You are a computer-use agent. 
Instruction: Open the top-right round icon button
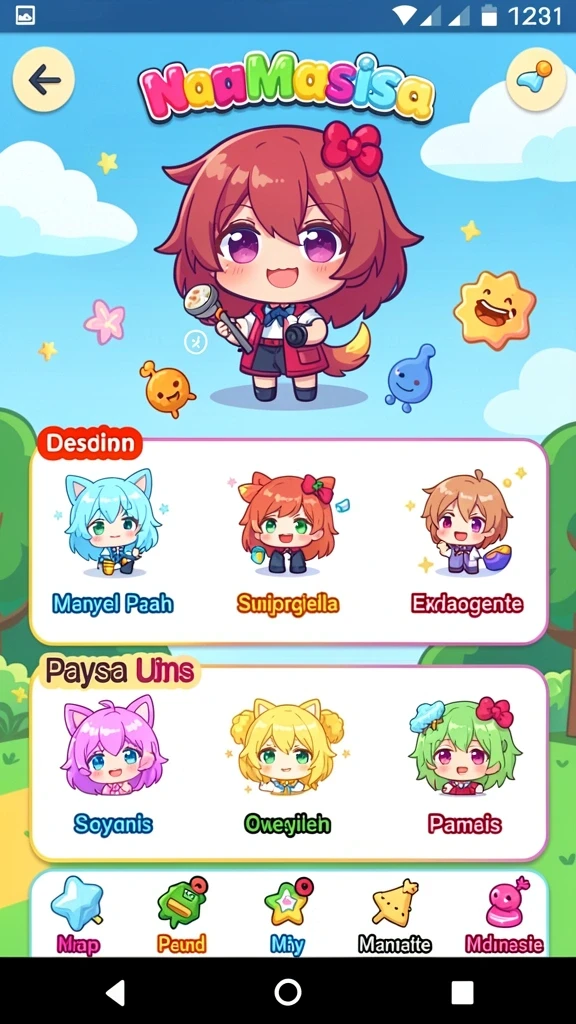tap(536, 79)
